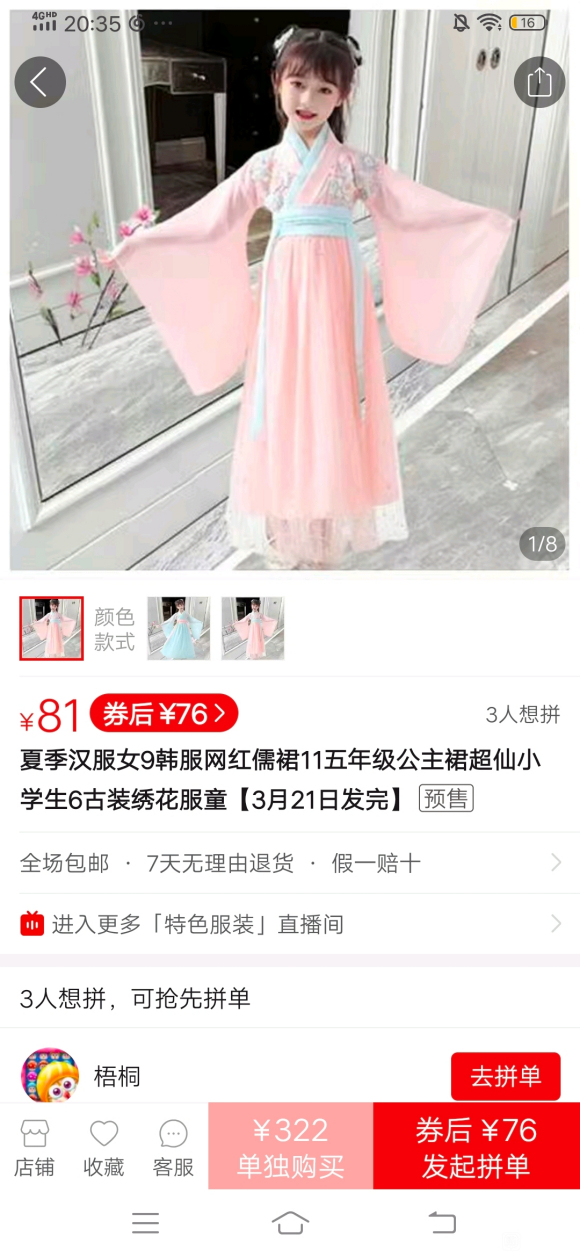Select the pink dress thumbnail outlined in red
580x1257 pixels.
point(51,628)
